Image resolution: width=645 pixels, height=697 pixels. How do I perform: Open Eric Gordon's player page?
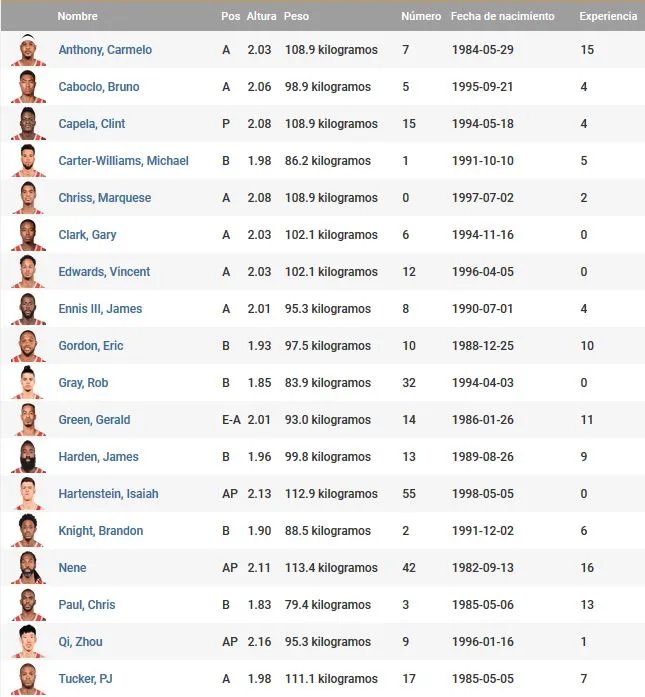tap(91, 346)
